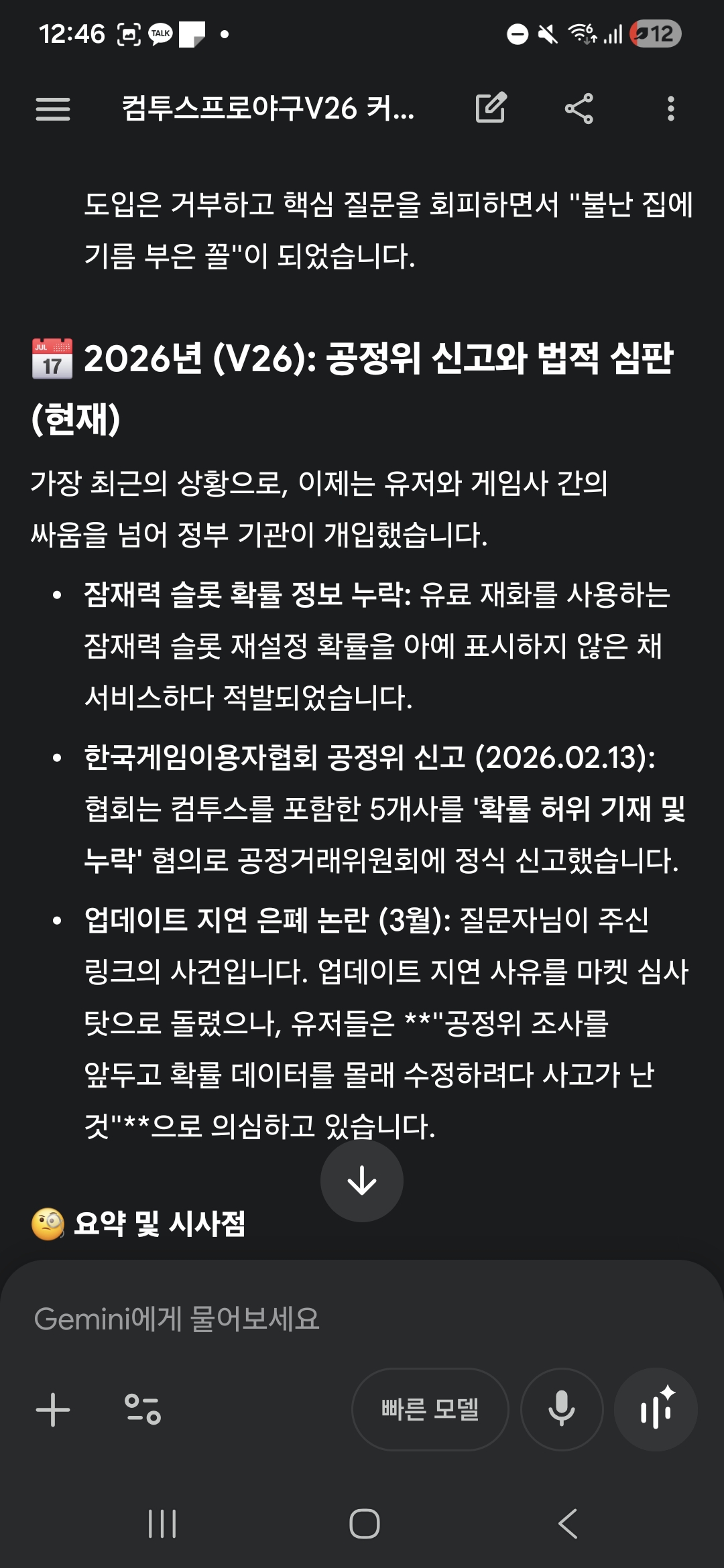Select the 빠른 모델 model chip

click(430, 1409)
